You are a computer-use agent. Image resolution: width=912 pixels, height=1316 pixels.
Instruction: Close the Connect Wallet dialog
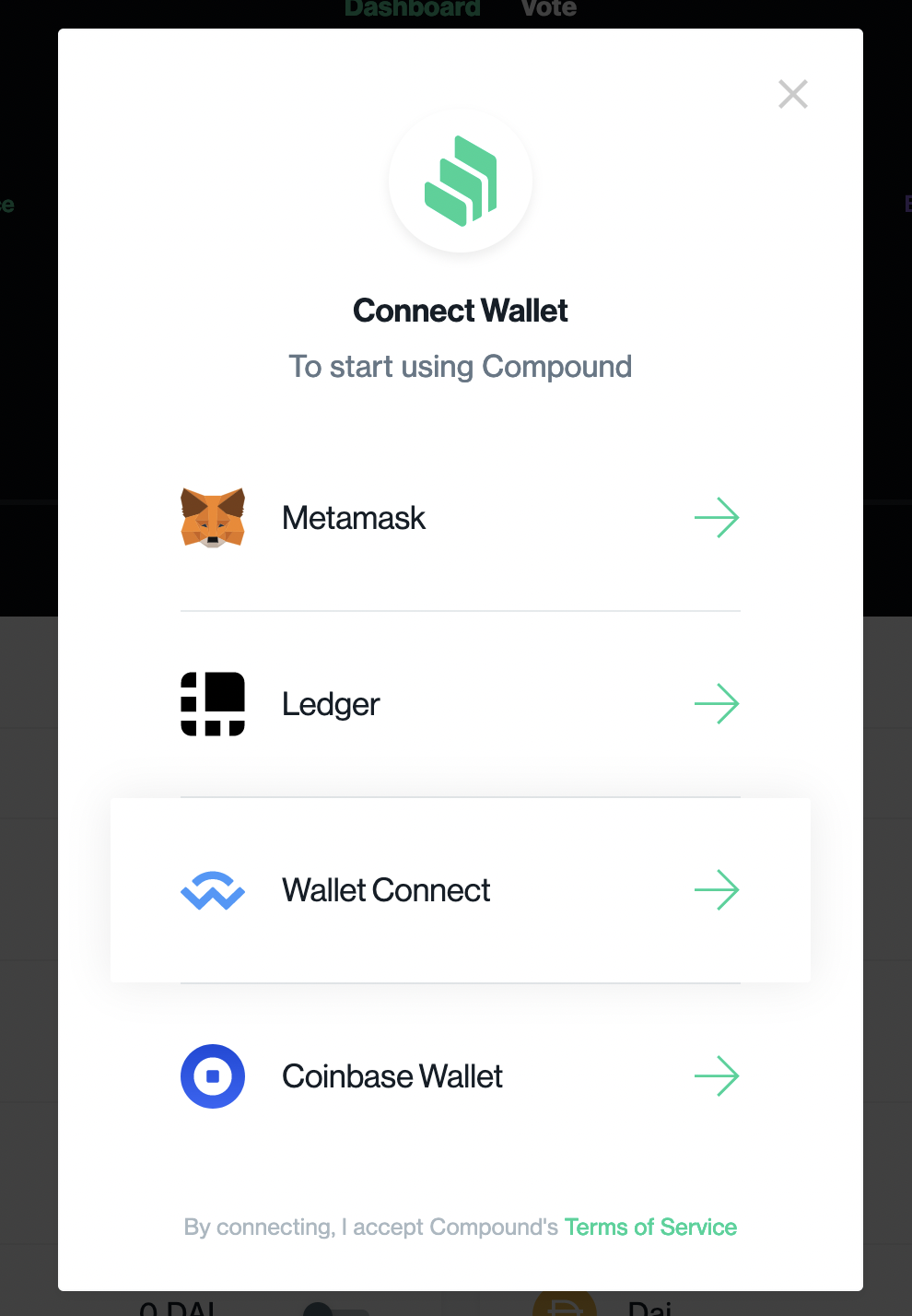click(x=792, y=94)
